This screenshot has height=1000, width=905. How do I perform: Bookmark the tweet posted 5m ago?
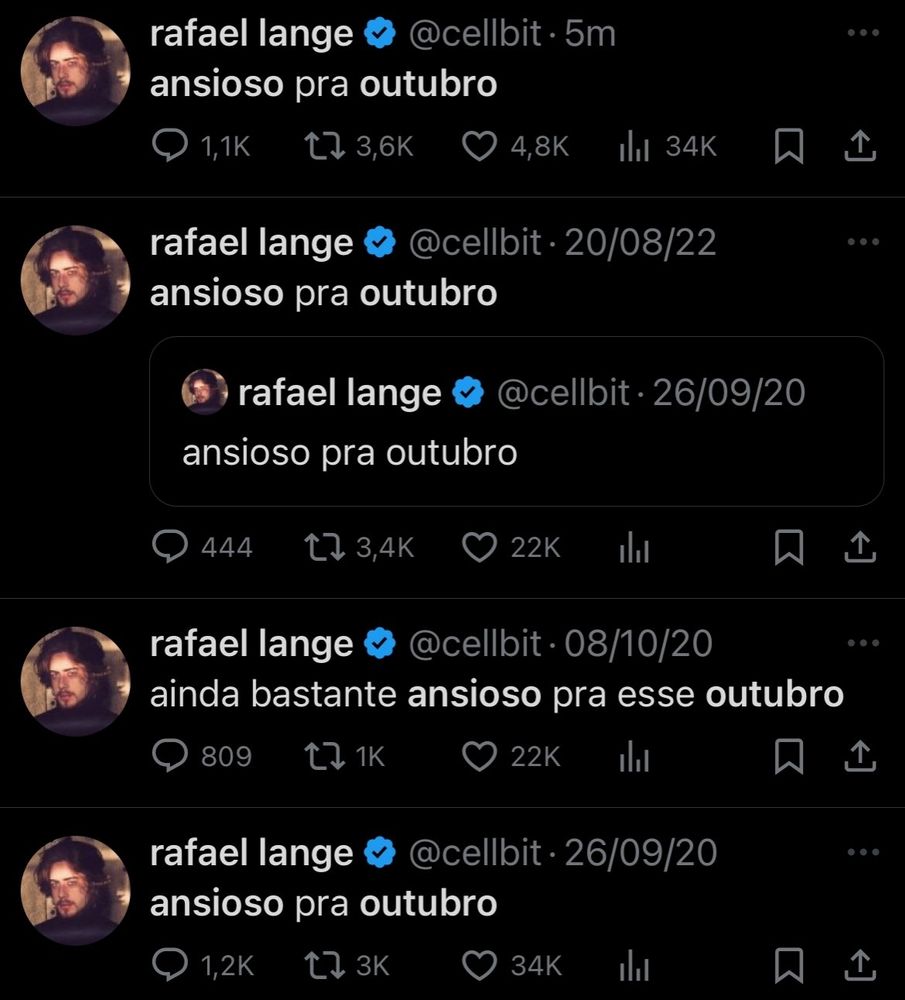click(789, 147)
